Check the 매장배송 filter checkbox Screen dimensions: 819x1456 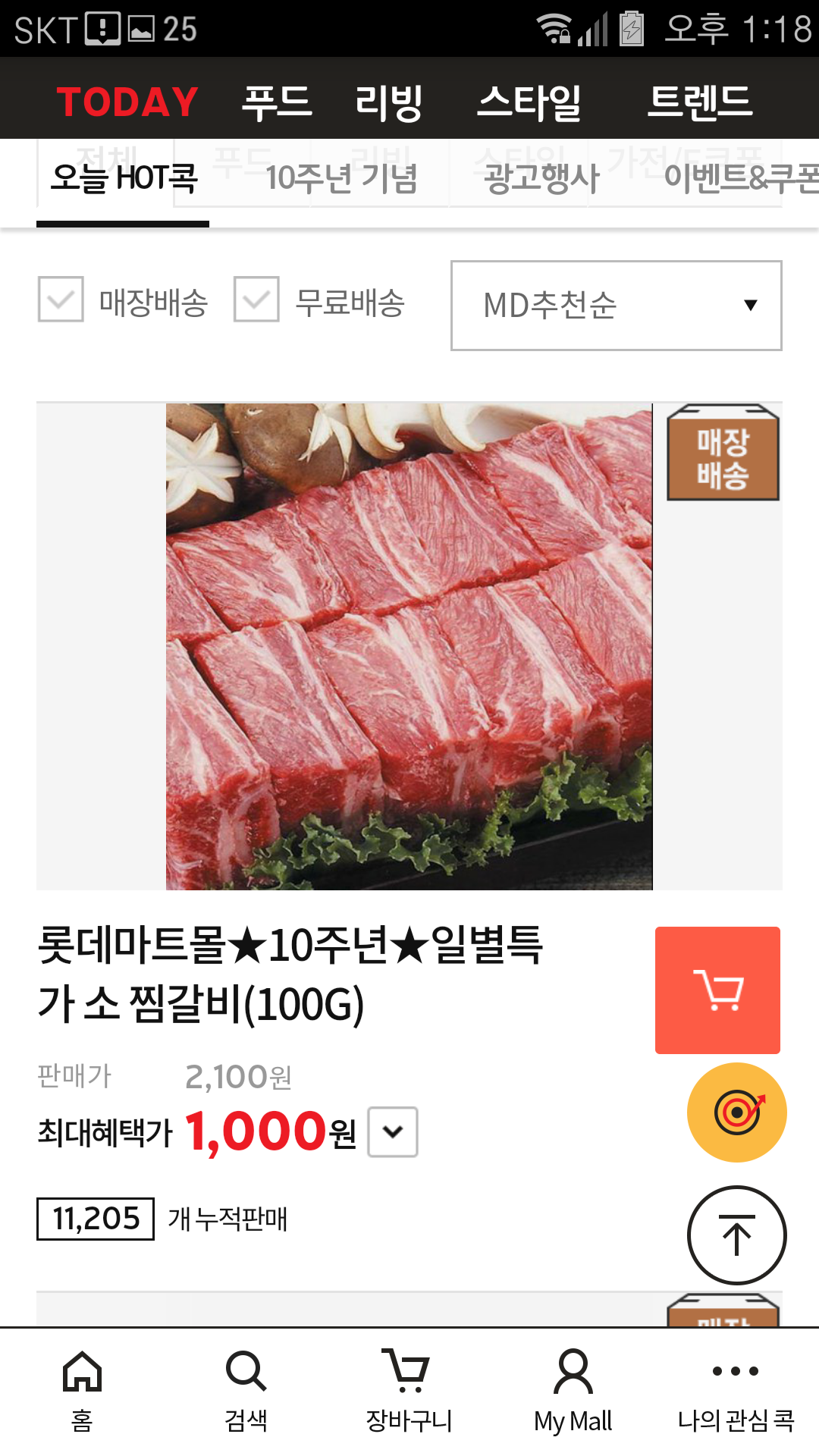(x=61, y=300)
